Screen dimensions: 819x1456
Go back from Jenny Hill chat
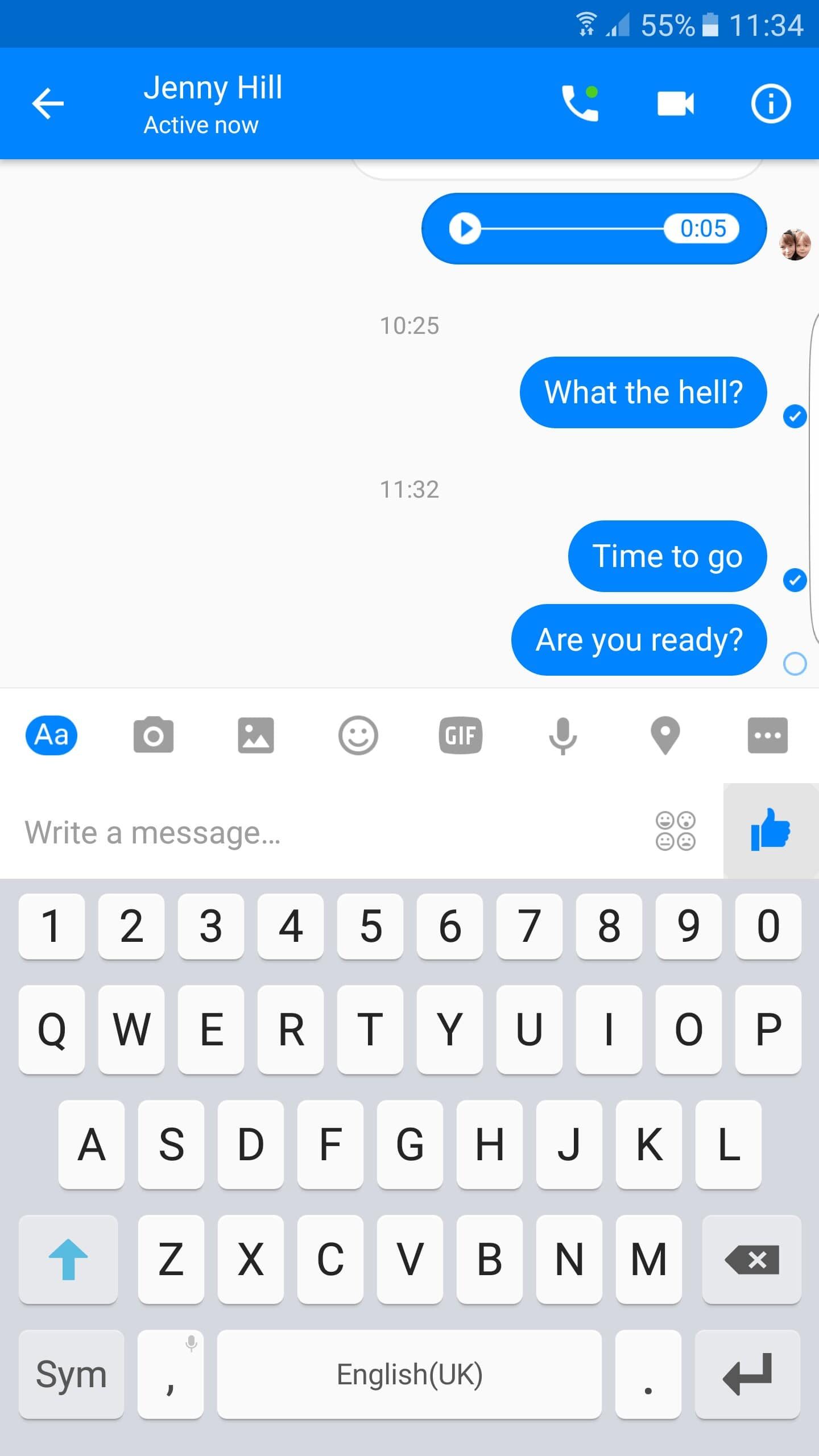pyautogui.click(x=48, y=104)
